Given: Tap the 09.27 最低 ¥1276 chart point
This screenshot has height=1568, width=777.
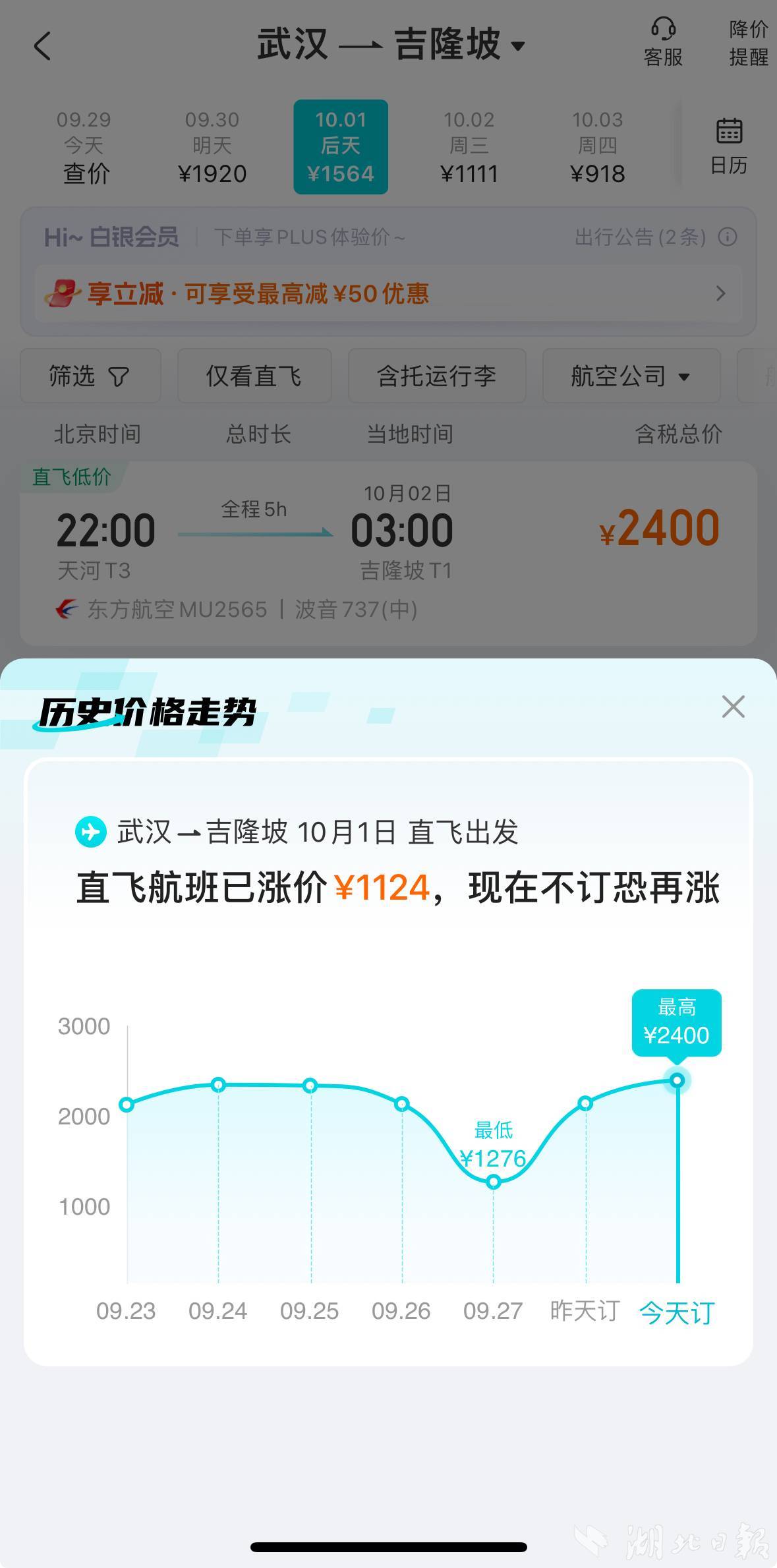Looking at the screenshot, I should (493, 1182).
